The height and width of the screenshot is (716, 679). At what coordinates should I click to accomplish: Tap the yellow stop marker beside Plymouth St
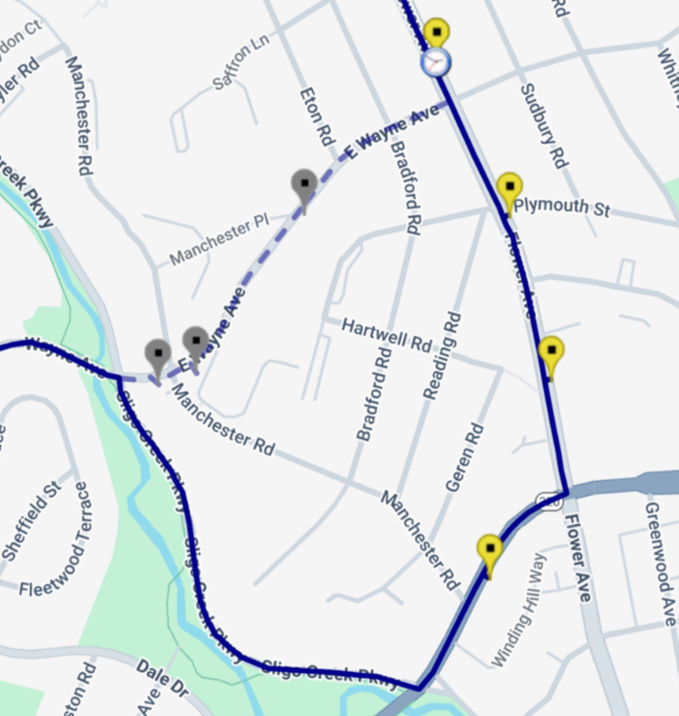(x=510, y=187)
